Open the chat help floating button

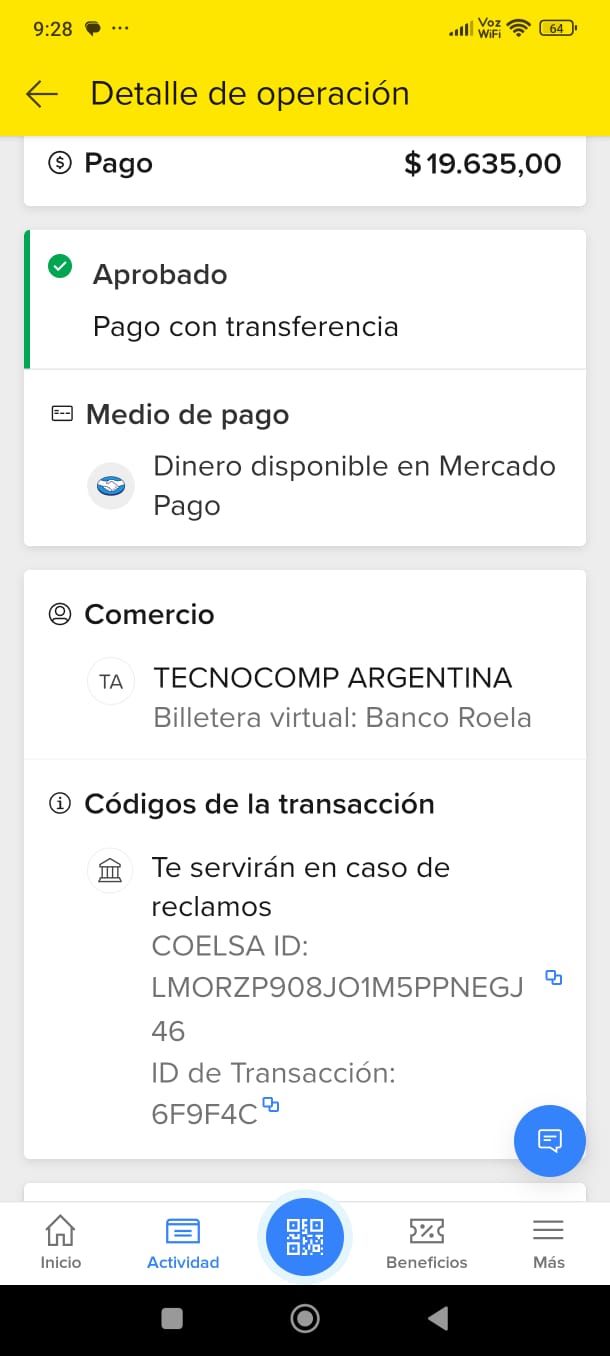tap(549, 1140)
